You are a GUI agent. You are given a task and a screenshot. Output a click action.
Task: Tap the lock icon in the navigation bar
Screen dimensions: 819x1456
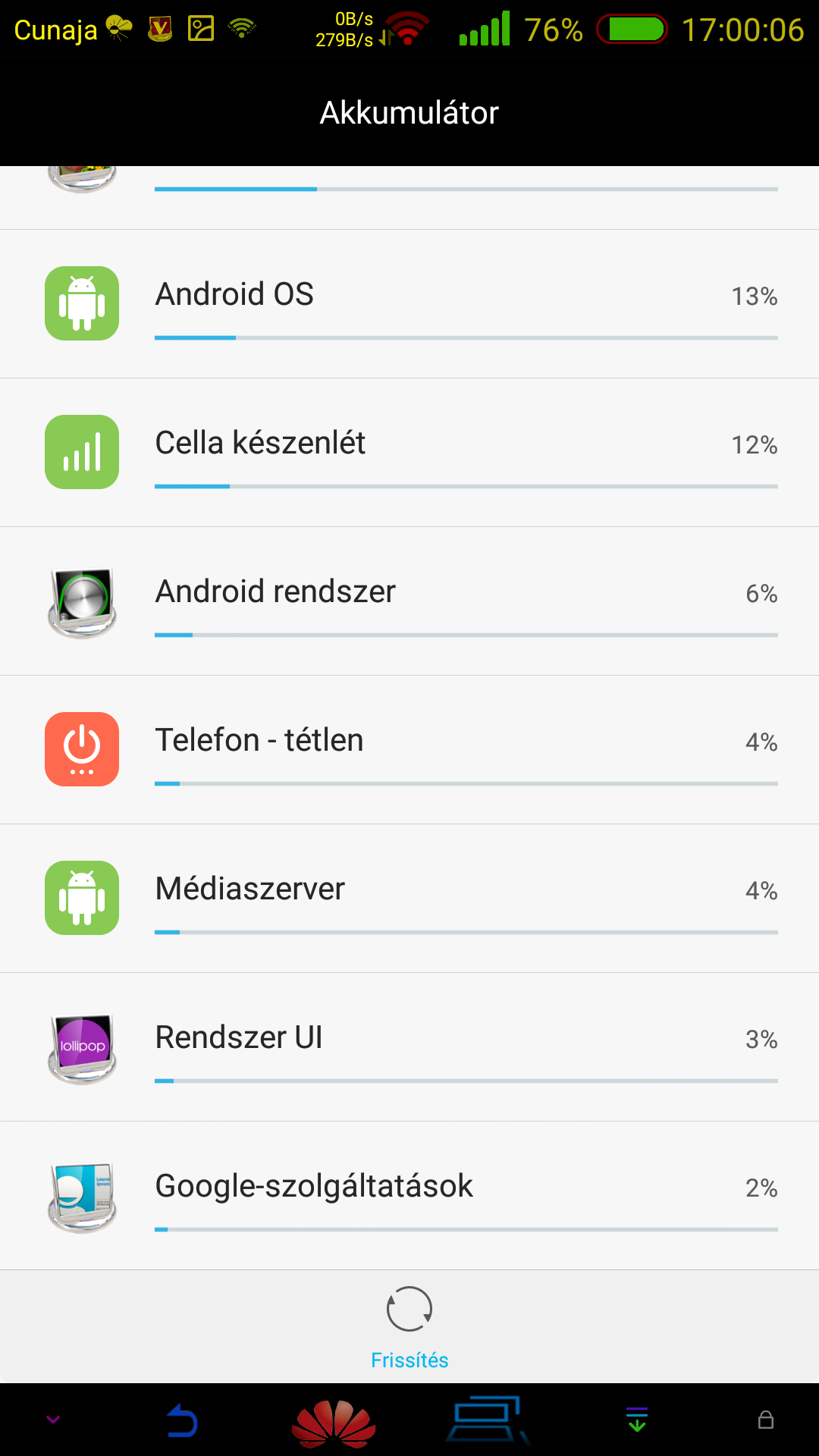(x=766, y=1420)
